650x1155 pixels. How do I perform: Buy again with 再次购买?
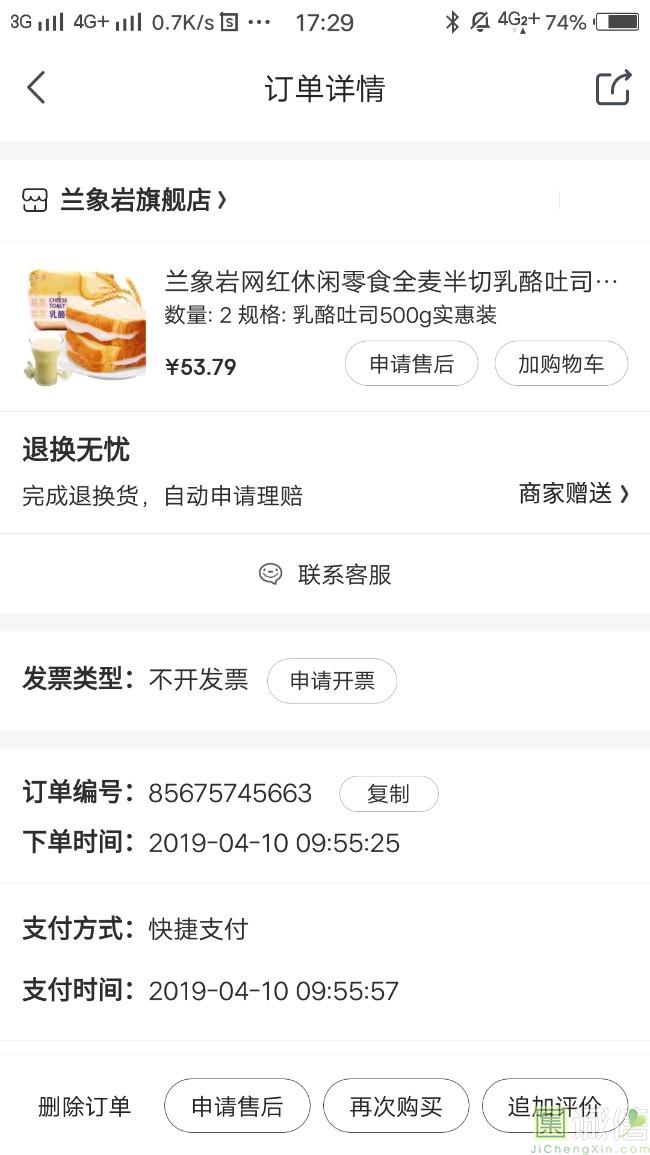(396, 1106)
